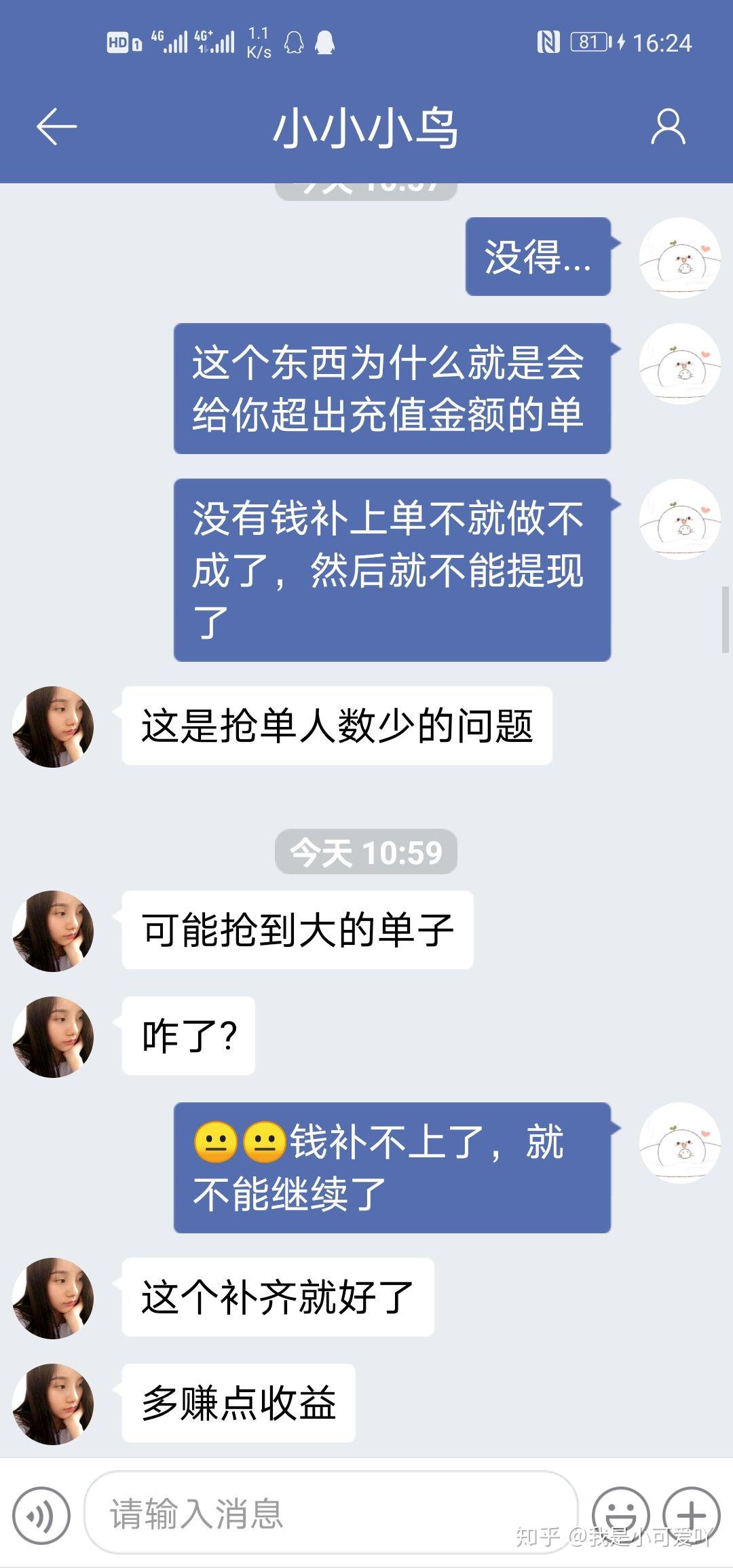
Task: Tap the voice input button
Action: pyautogui.click(x=42, y=1514)
